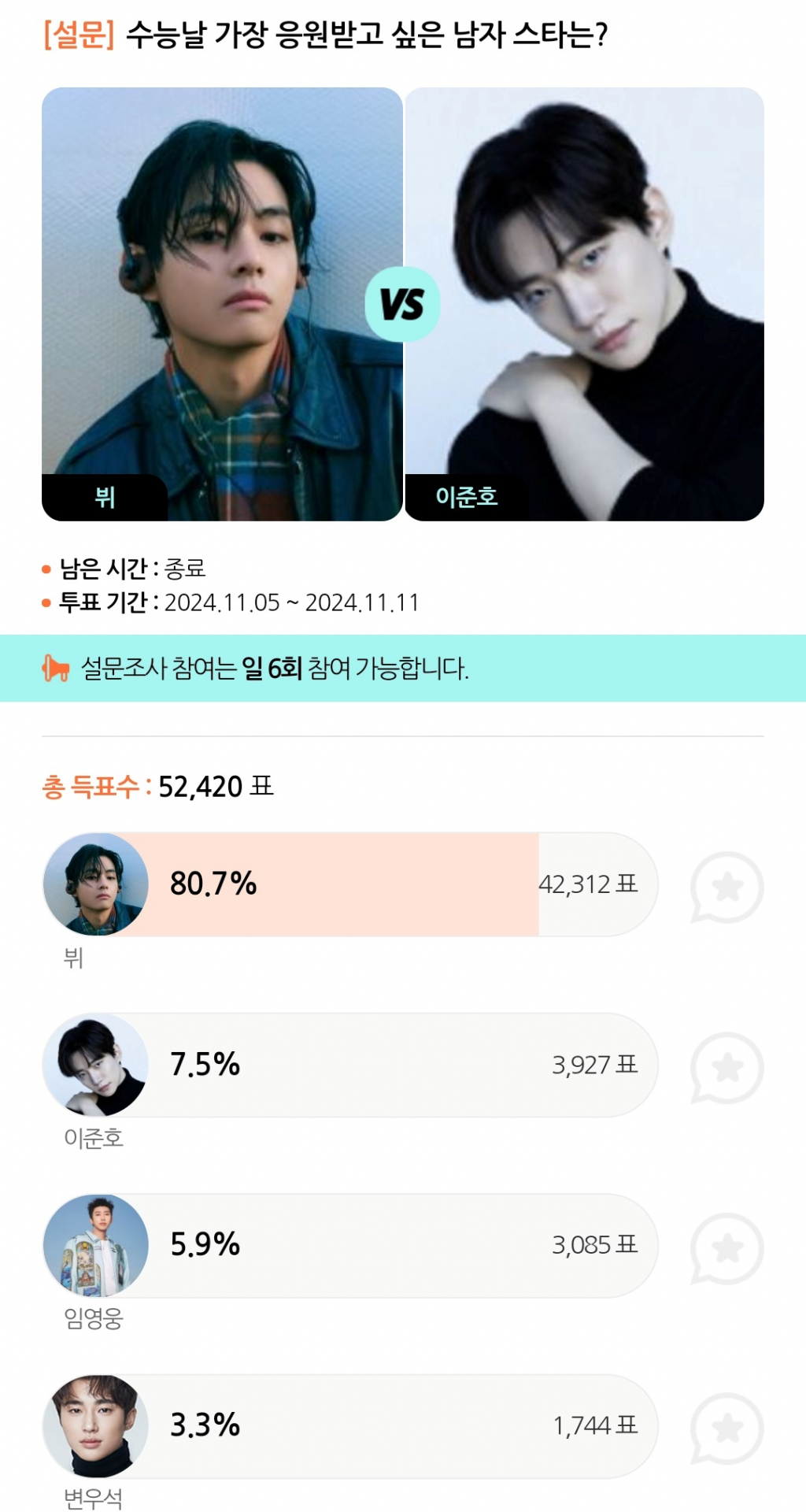Choose the 임영웅 5.9% result bar

click(350, 1245)
